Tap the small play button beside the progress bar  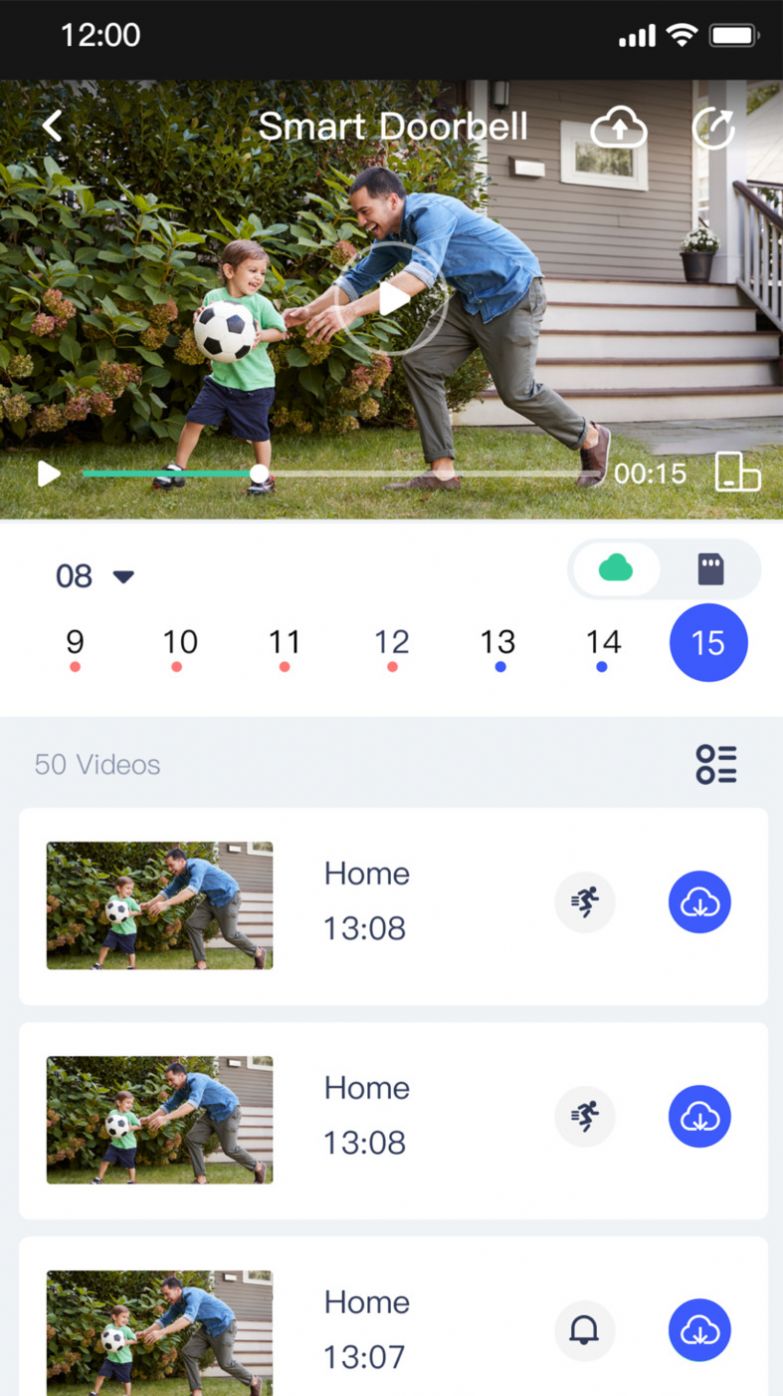[48, 474]
